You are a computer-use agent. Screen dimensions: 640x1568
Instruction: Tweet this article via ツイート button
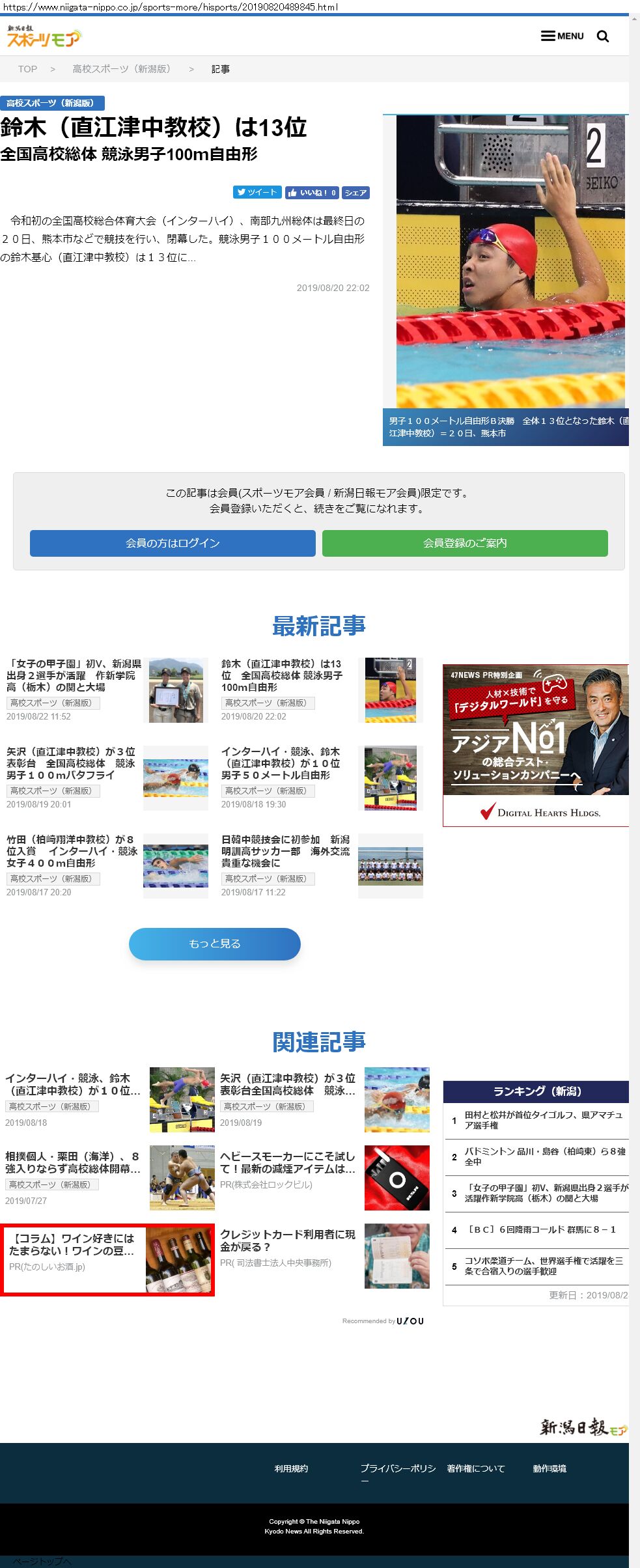pyautogui.click(x=257, y=192)
